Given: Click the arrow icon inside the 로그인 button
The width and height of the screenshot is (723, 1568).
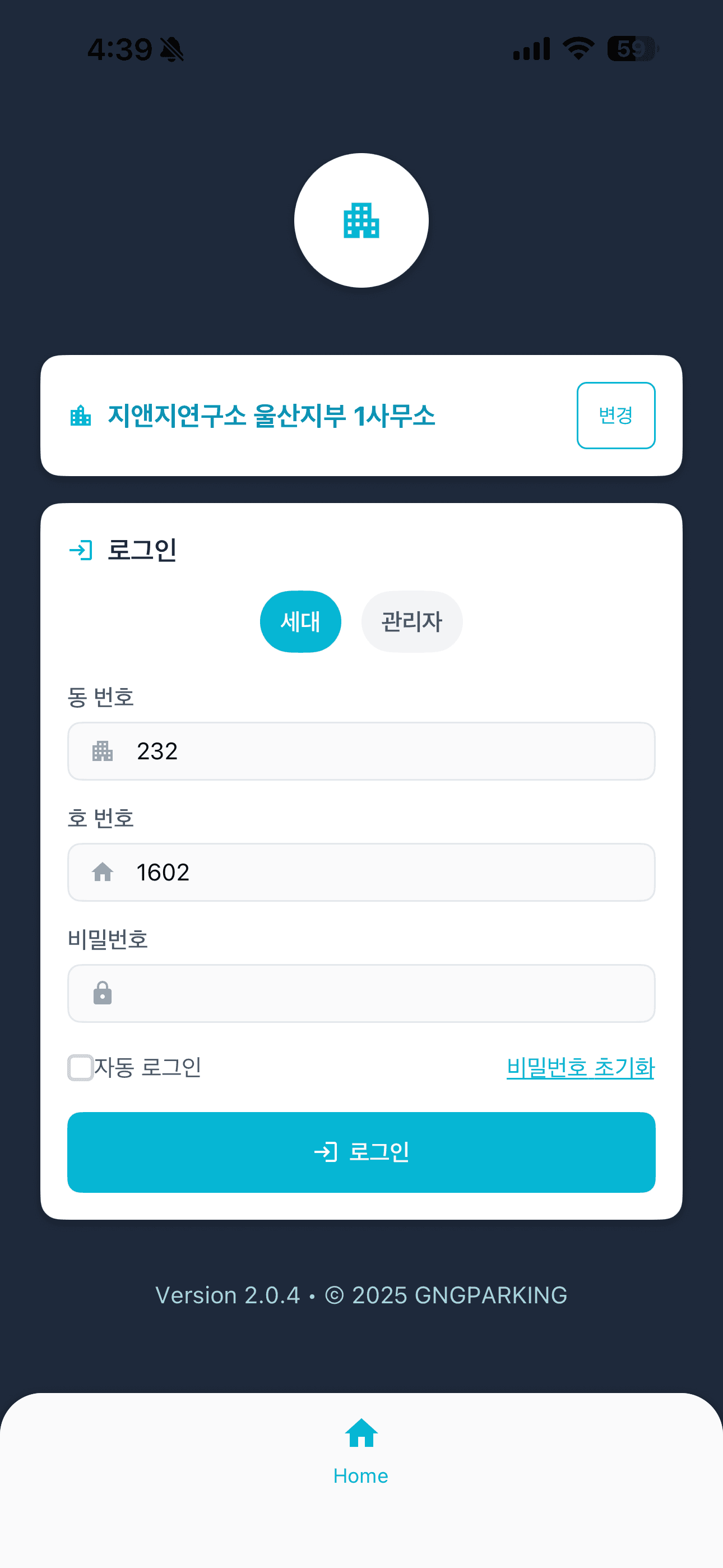Looking at the screenshot, I should pos(326,1151).
